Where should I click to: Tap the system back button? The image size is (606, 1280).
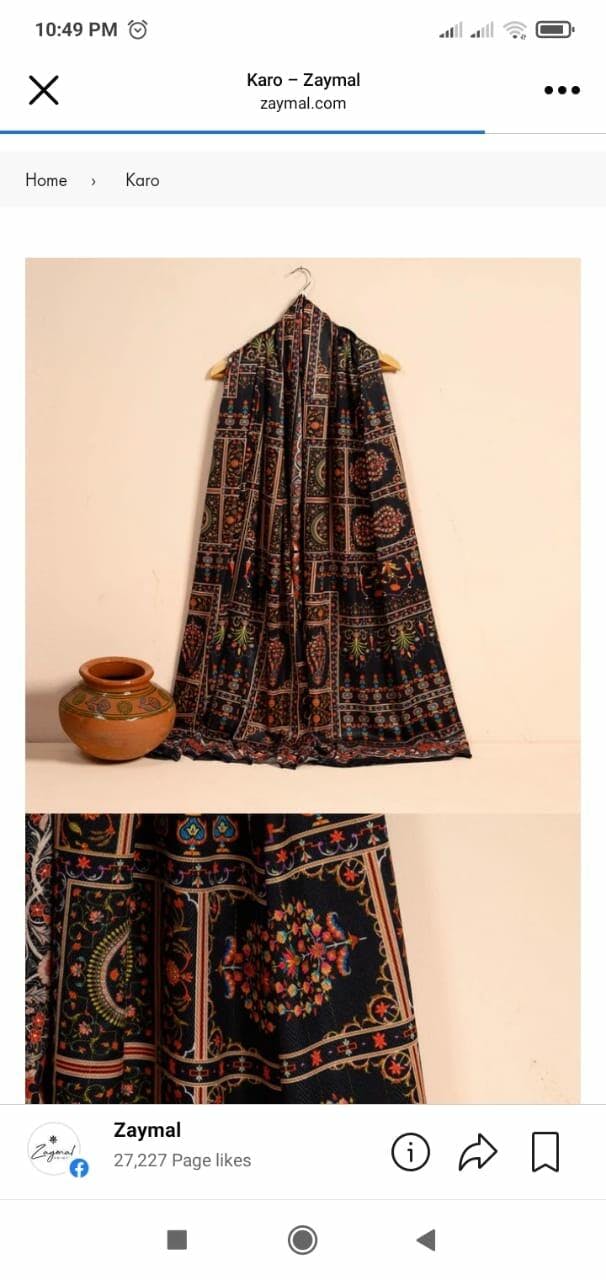click(426, 1240)
